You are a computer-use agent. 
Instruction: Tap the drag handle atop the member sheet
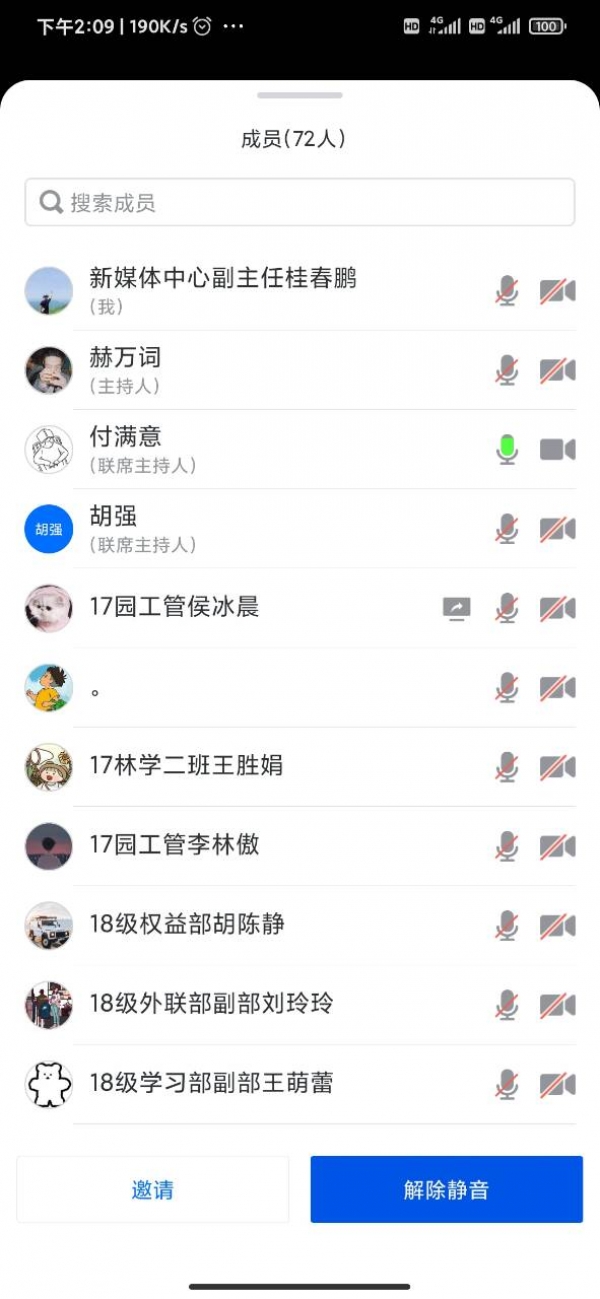tap(300, 96)
